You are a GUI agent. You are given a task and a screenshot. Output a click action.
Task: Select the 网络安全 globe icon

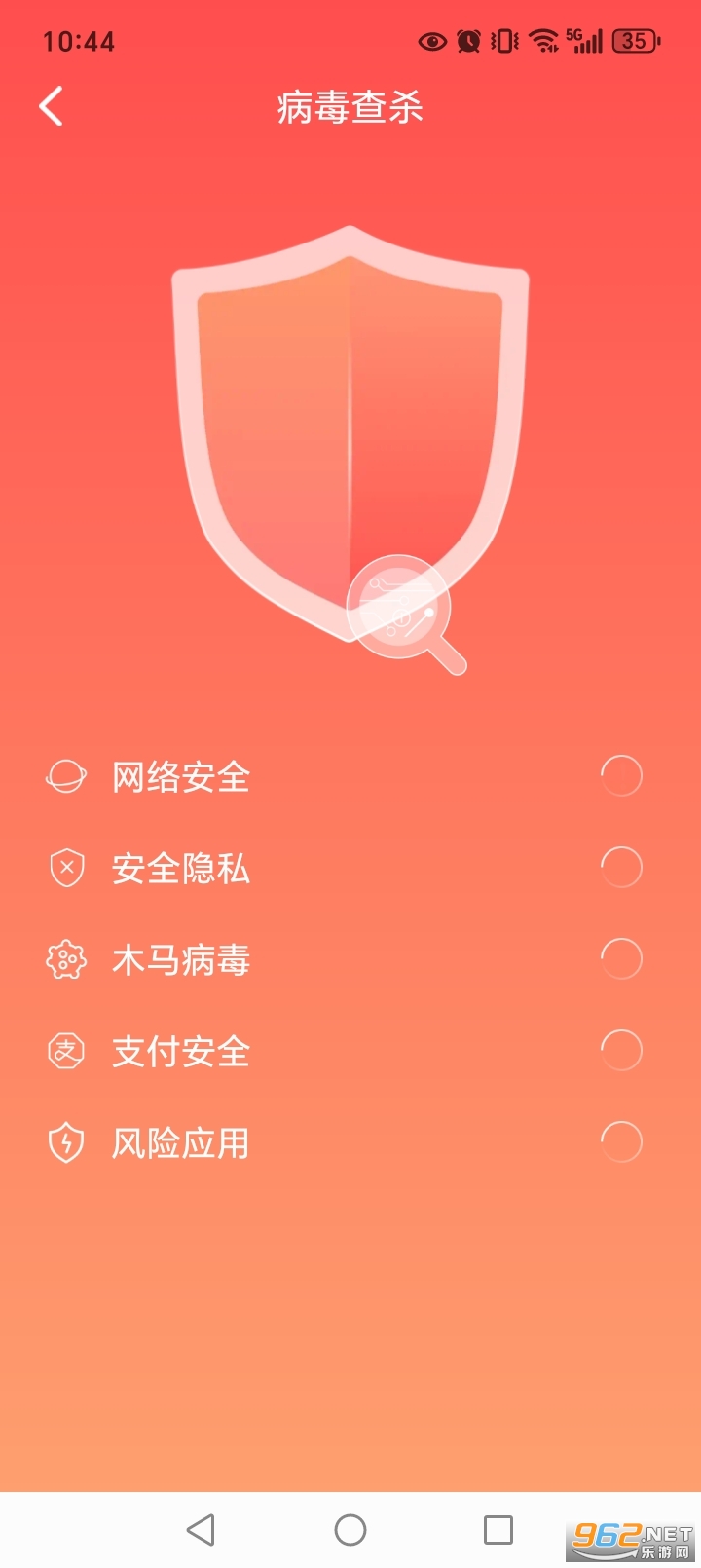tap(65, 776)
